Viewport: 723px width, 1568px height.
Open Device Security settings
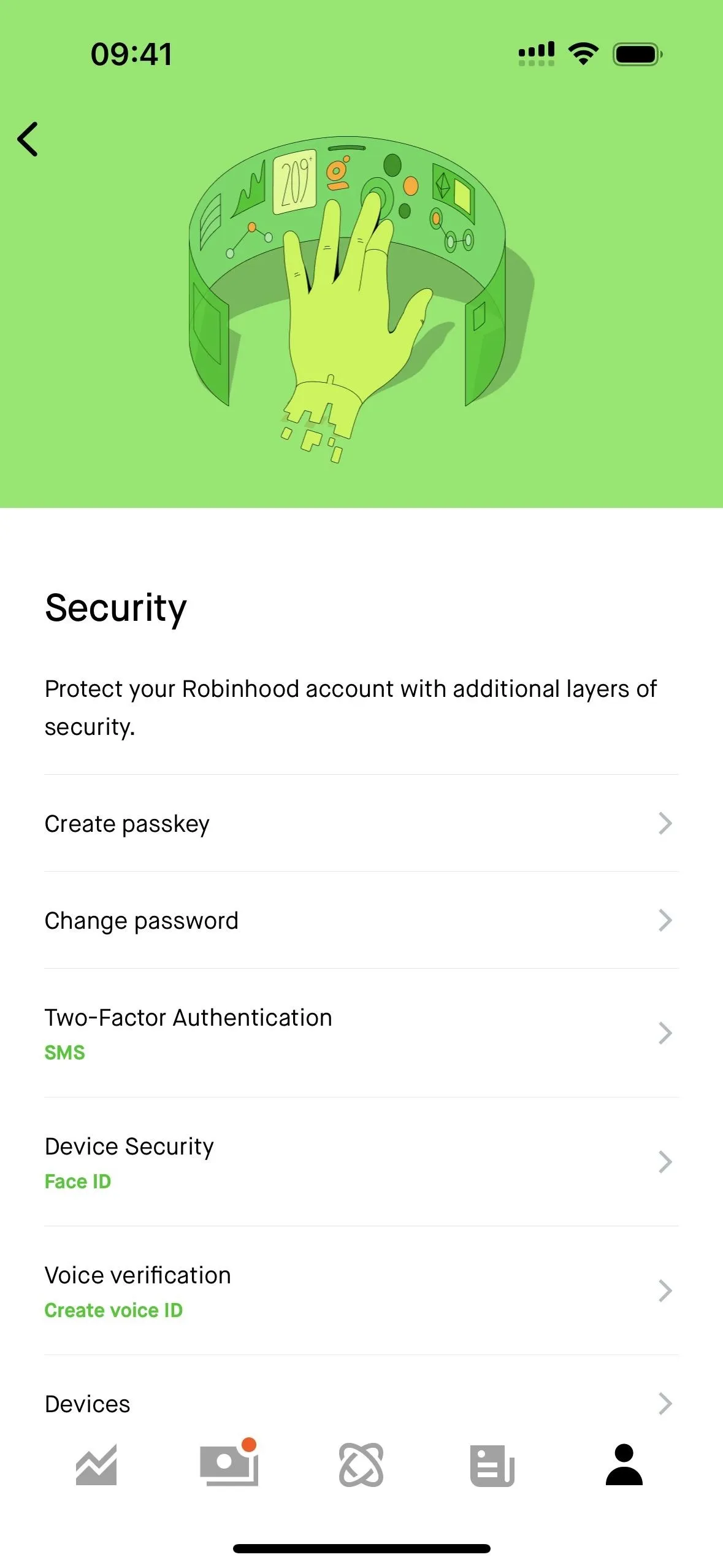click(x=361, y=1162)
